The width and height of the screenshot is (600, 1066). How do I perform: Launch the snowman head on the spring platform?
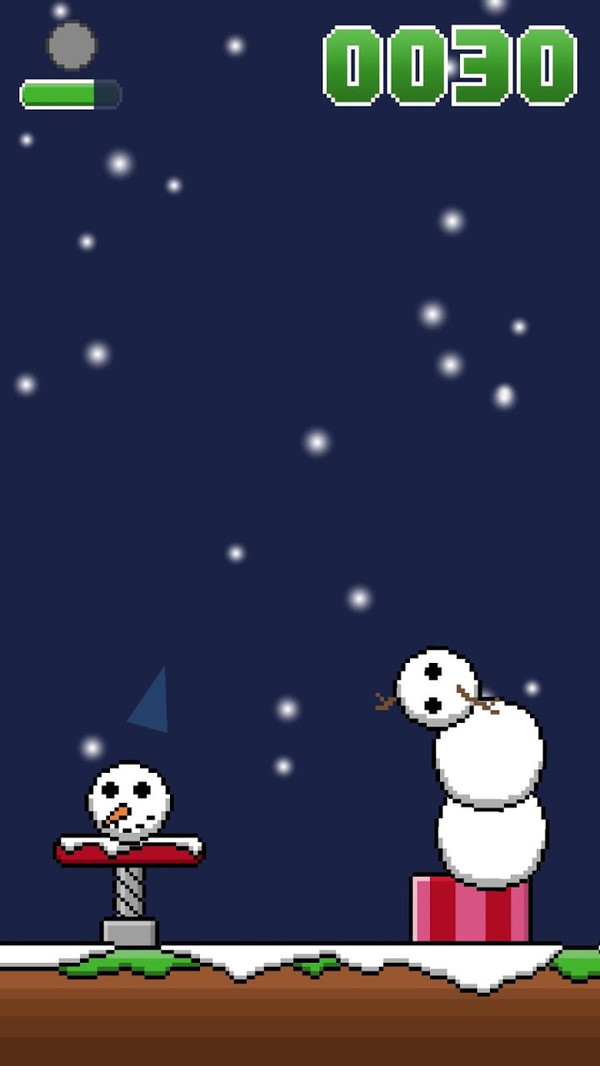coord(129,800)
